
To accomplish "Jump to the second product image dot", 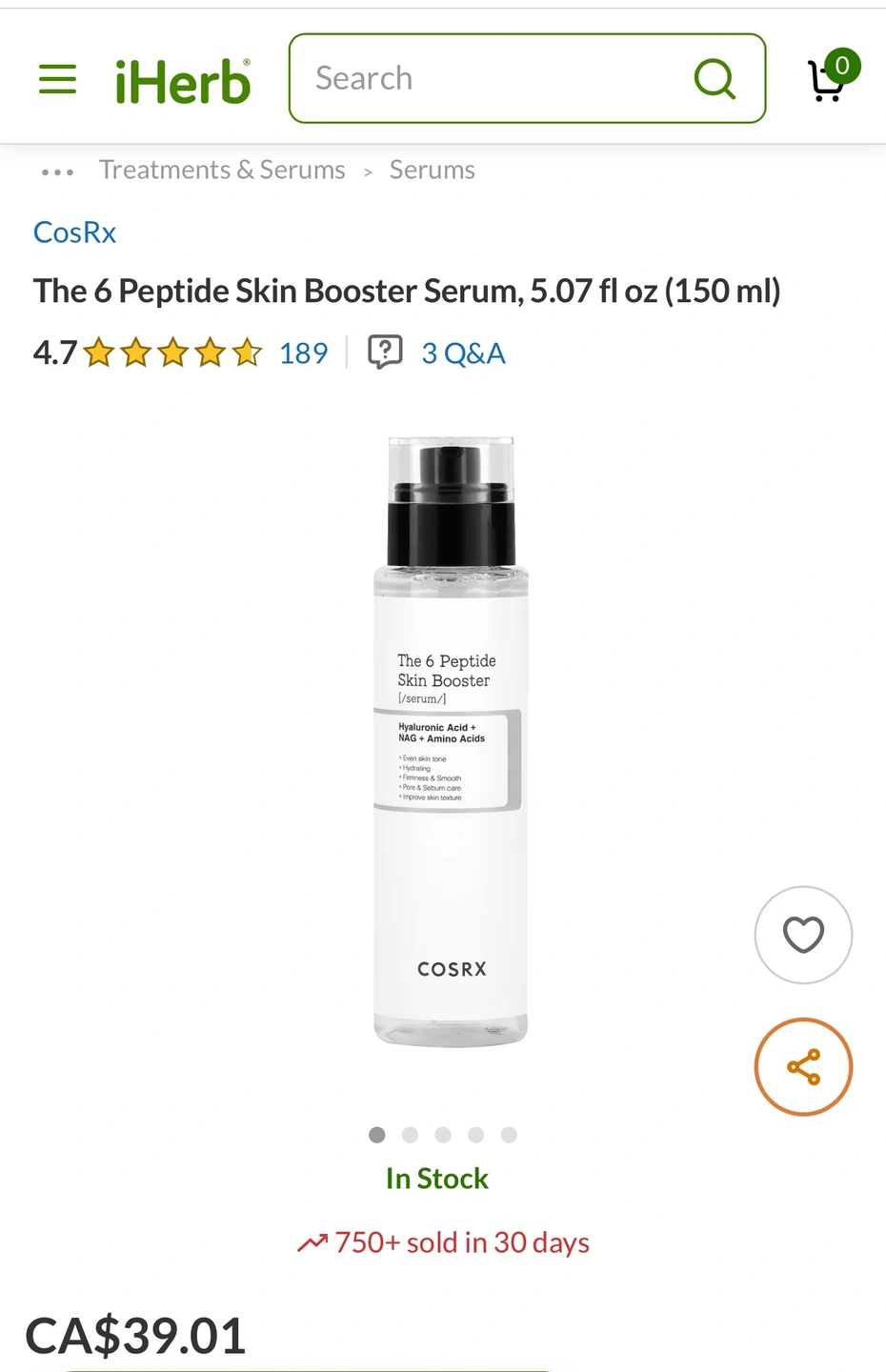I will 411,1135.
